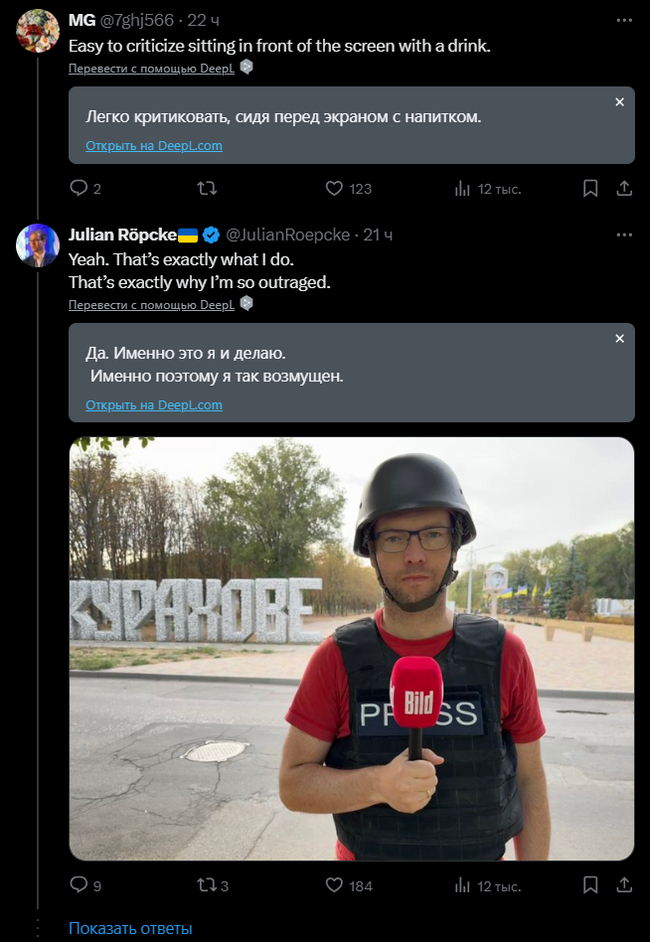Bookmark MG's post
650x942 pixels.
coord(590,188)
